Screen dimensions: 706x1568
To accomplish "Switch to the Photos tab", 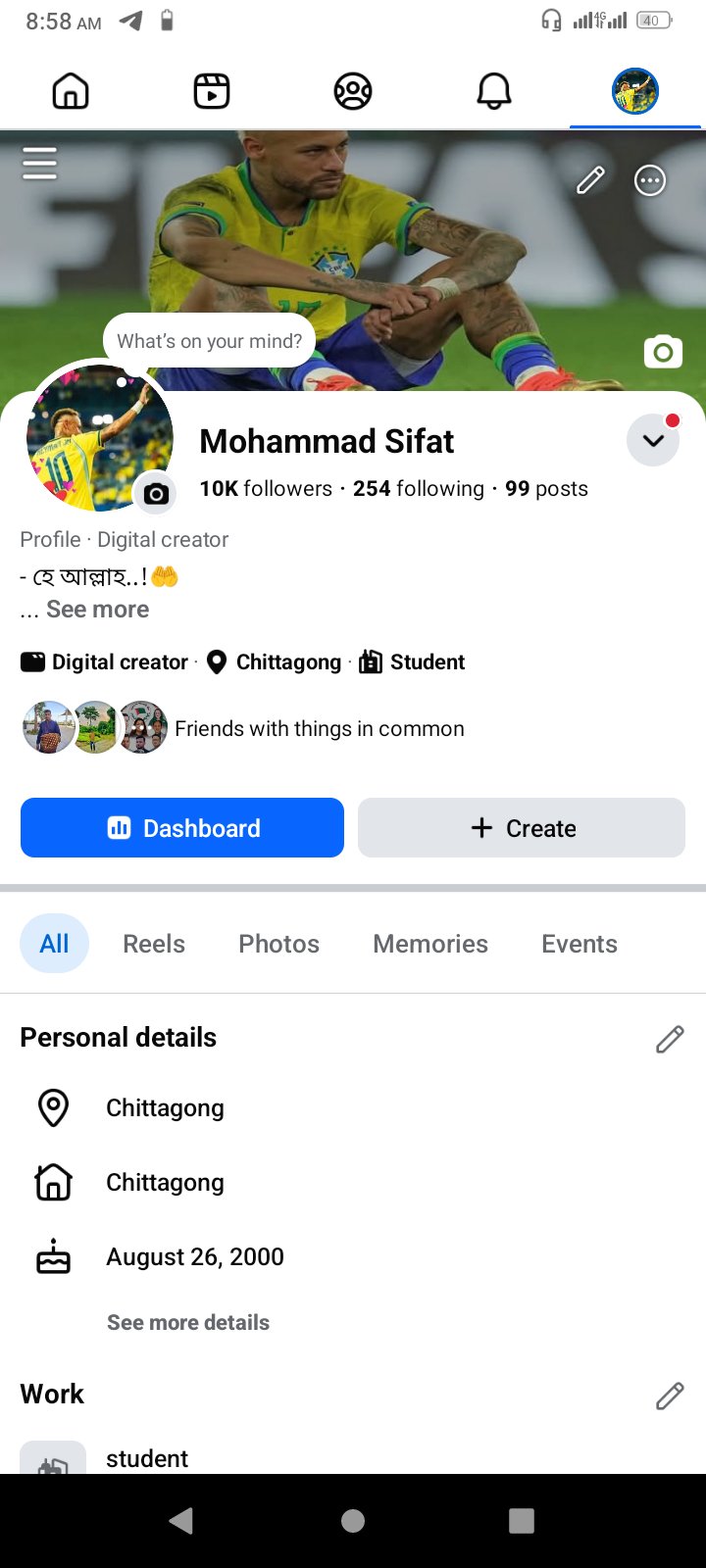I will (279, 944).
